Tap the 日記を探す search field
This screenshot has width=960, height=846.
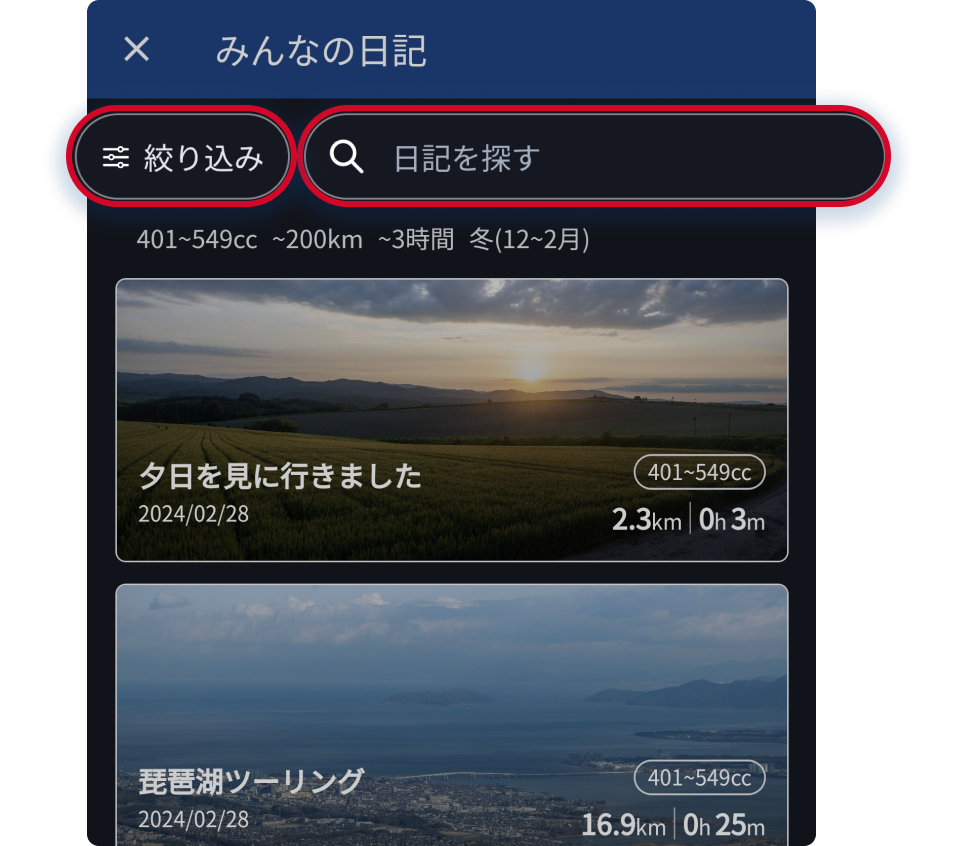pos(594,158)
